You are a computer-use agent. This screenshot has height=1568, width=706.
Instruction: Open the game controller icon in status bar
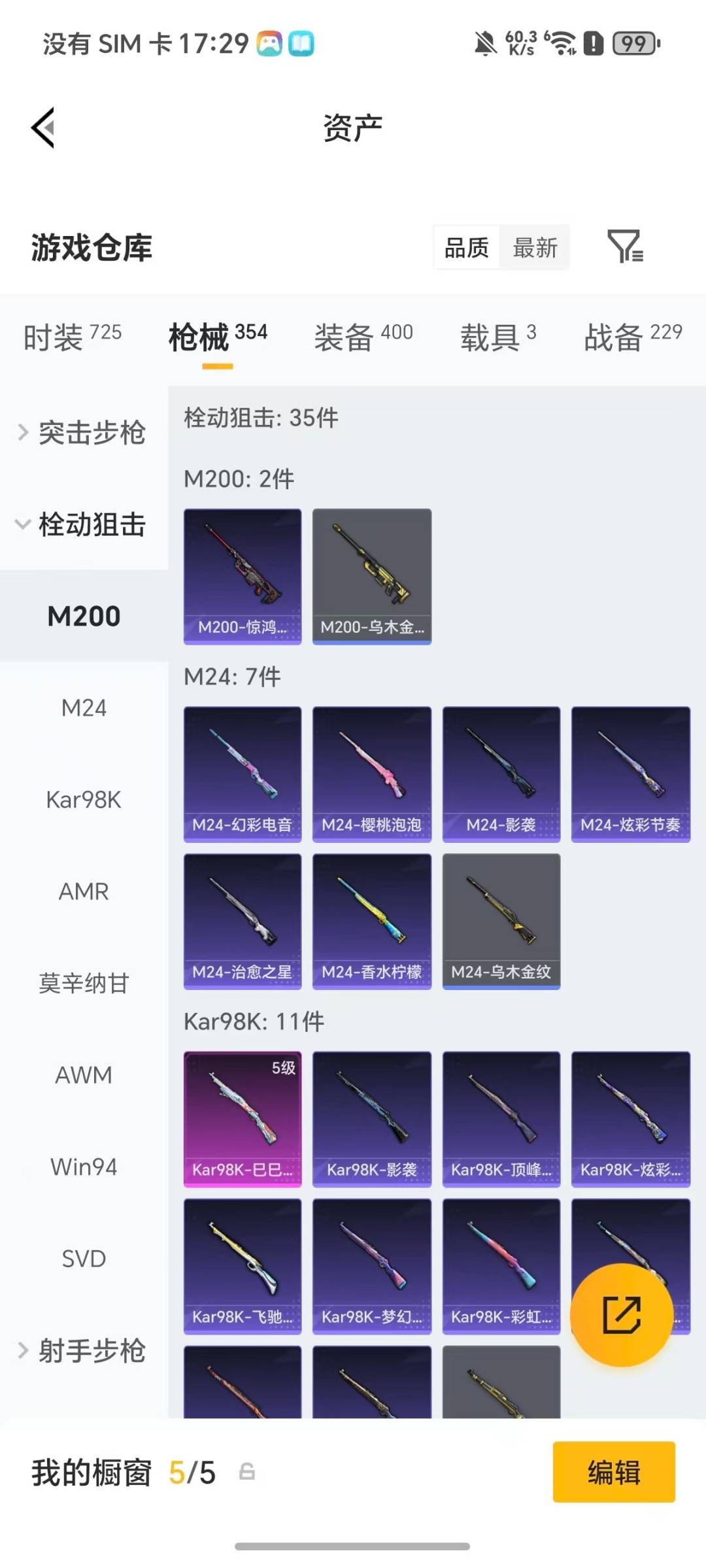coord(269,43)
